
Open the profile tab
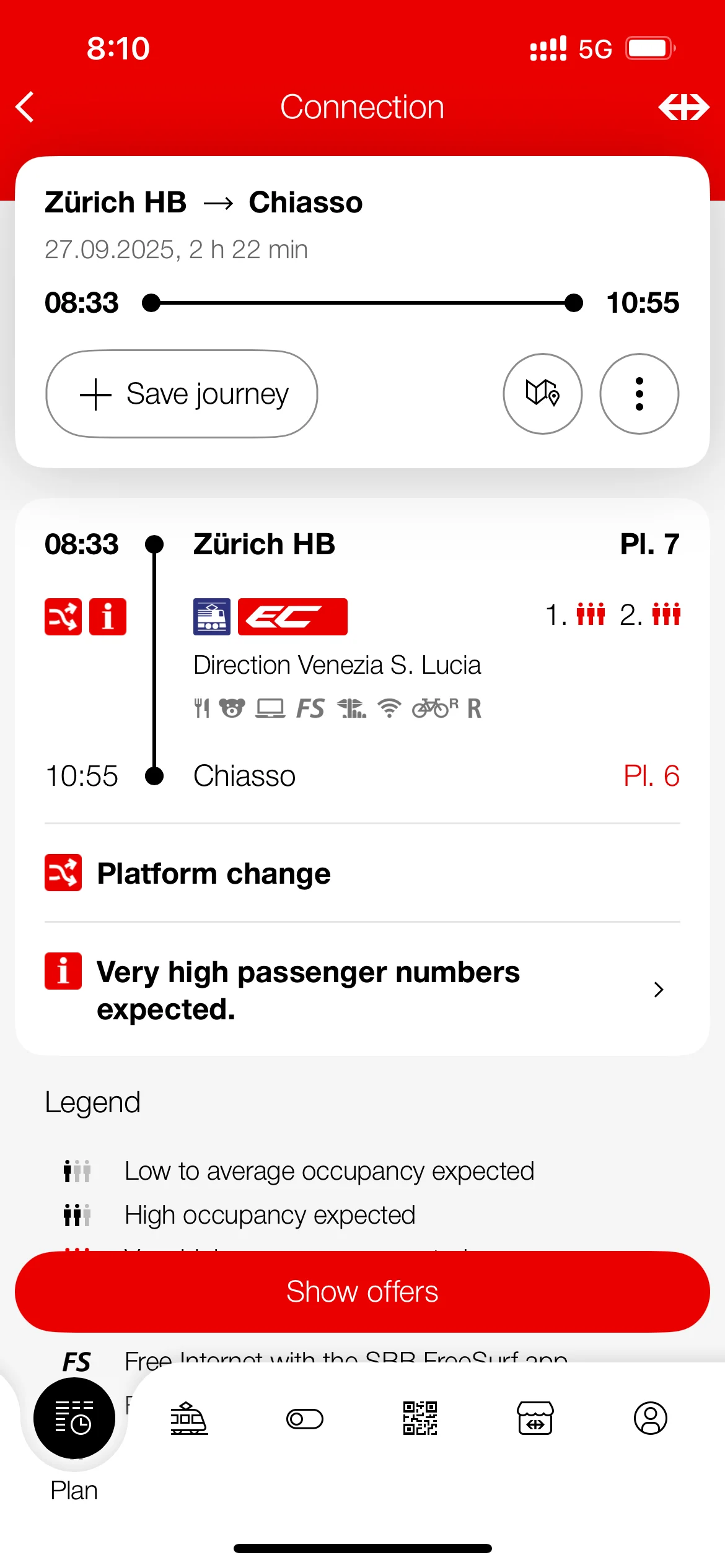click(650, 1418)
